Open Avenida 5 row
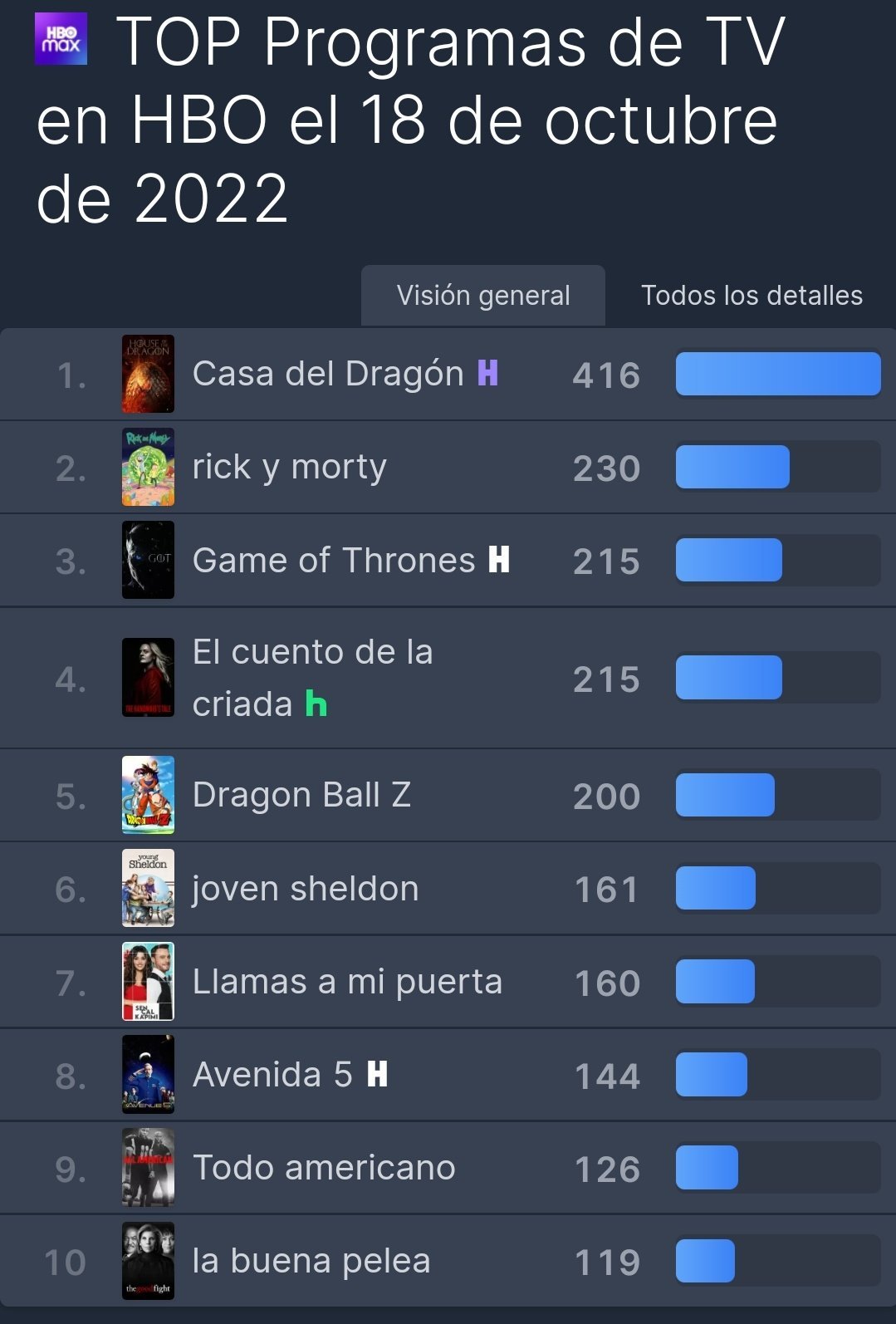 (273, 1075)
